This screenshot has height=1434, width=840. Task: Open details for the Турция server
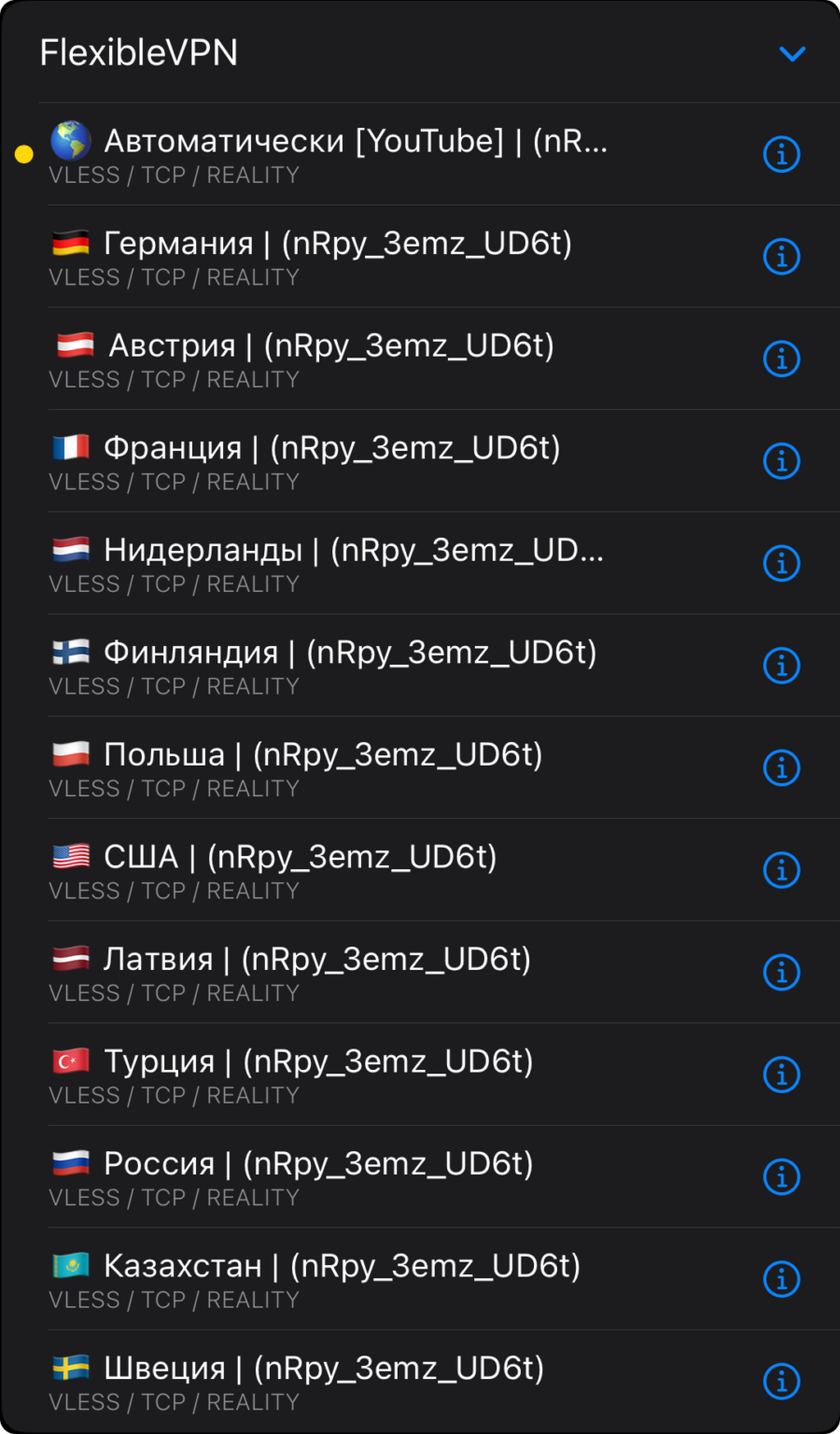(782, 1075)
